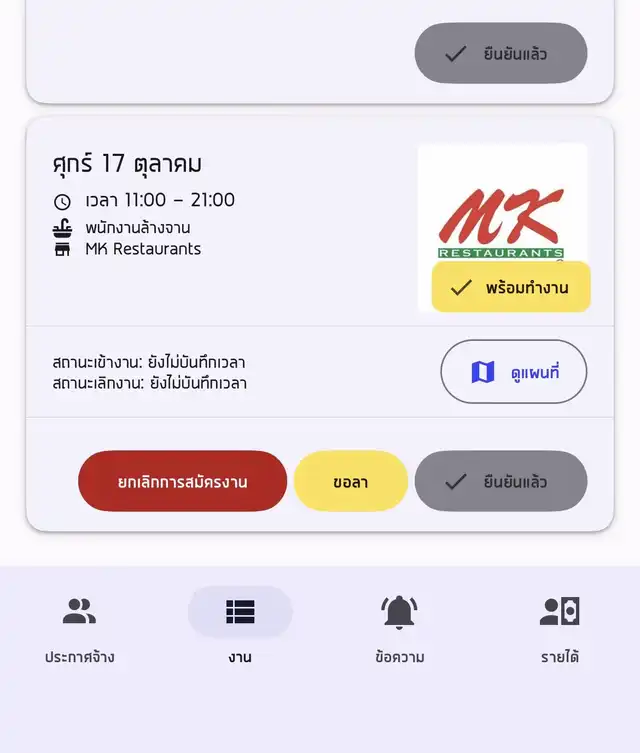The height and width of the screenshot is (753, 640).
Task: Request leave with the ขอลา button
Action: tap(351, 481)
